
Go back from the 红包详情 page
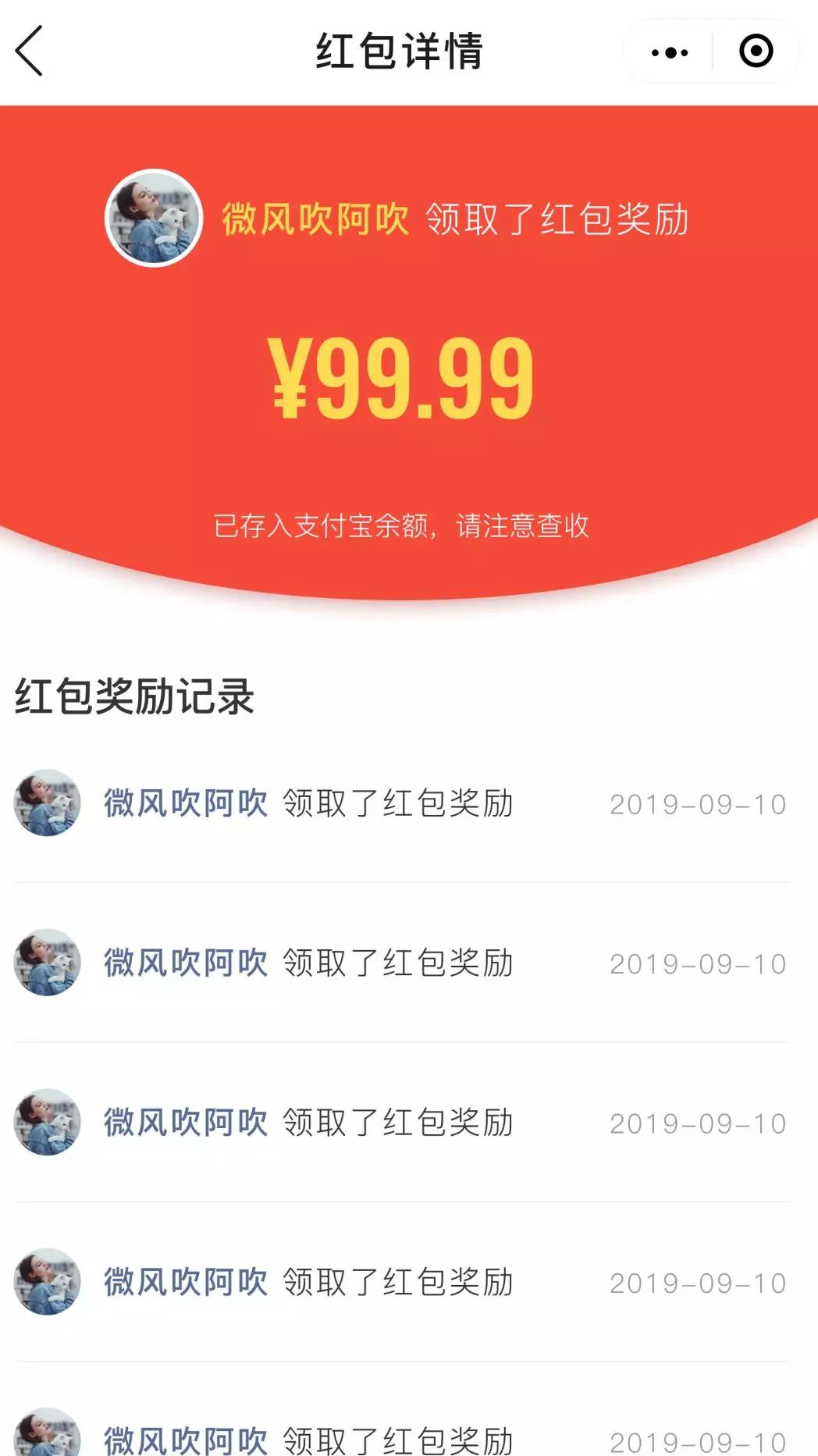[29, 52]
